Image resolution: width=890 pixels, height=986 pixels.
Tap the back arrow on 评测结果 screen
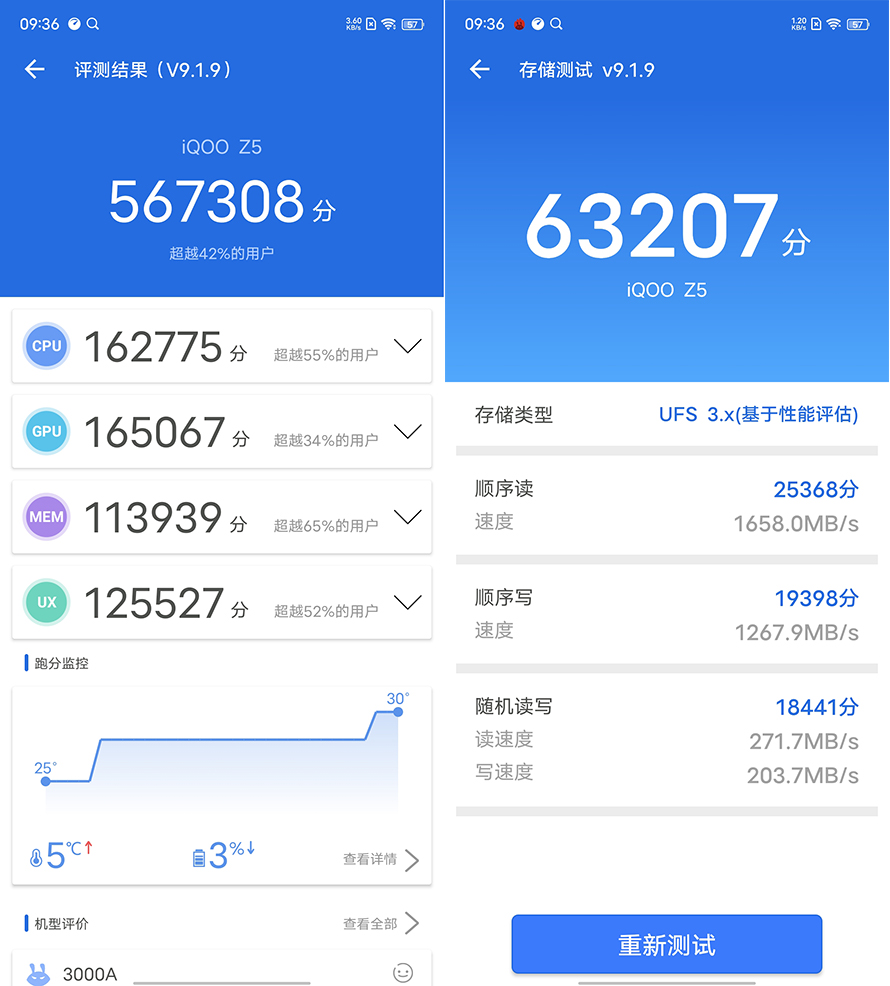click(34, 70)
